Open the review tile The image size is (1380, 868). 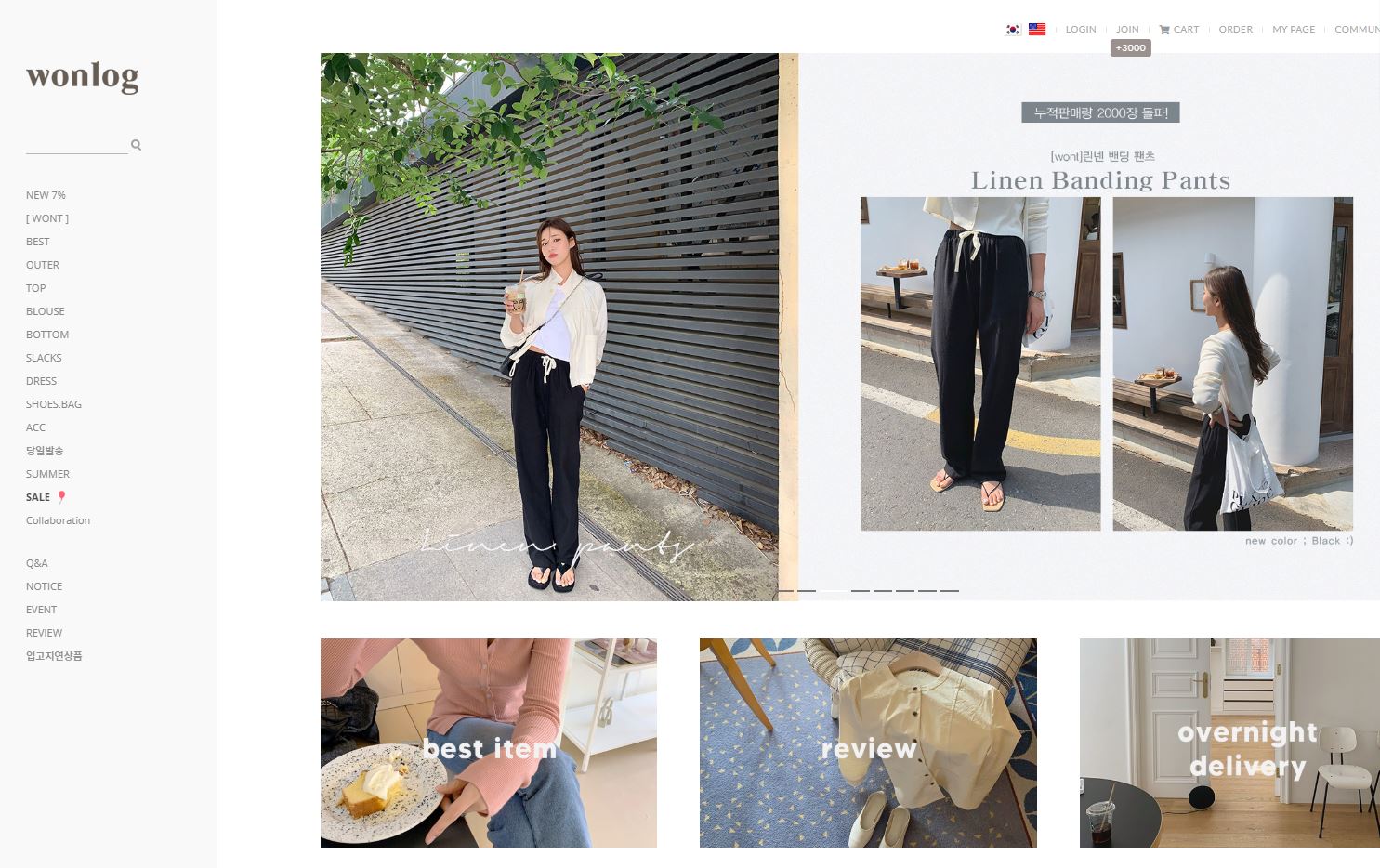(868, 743)
